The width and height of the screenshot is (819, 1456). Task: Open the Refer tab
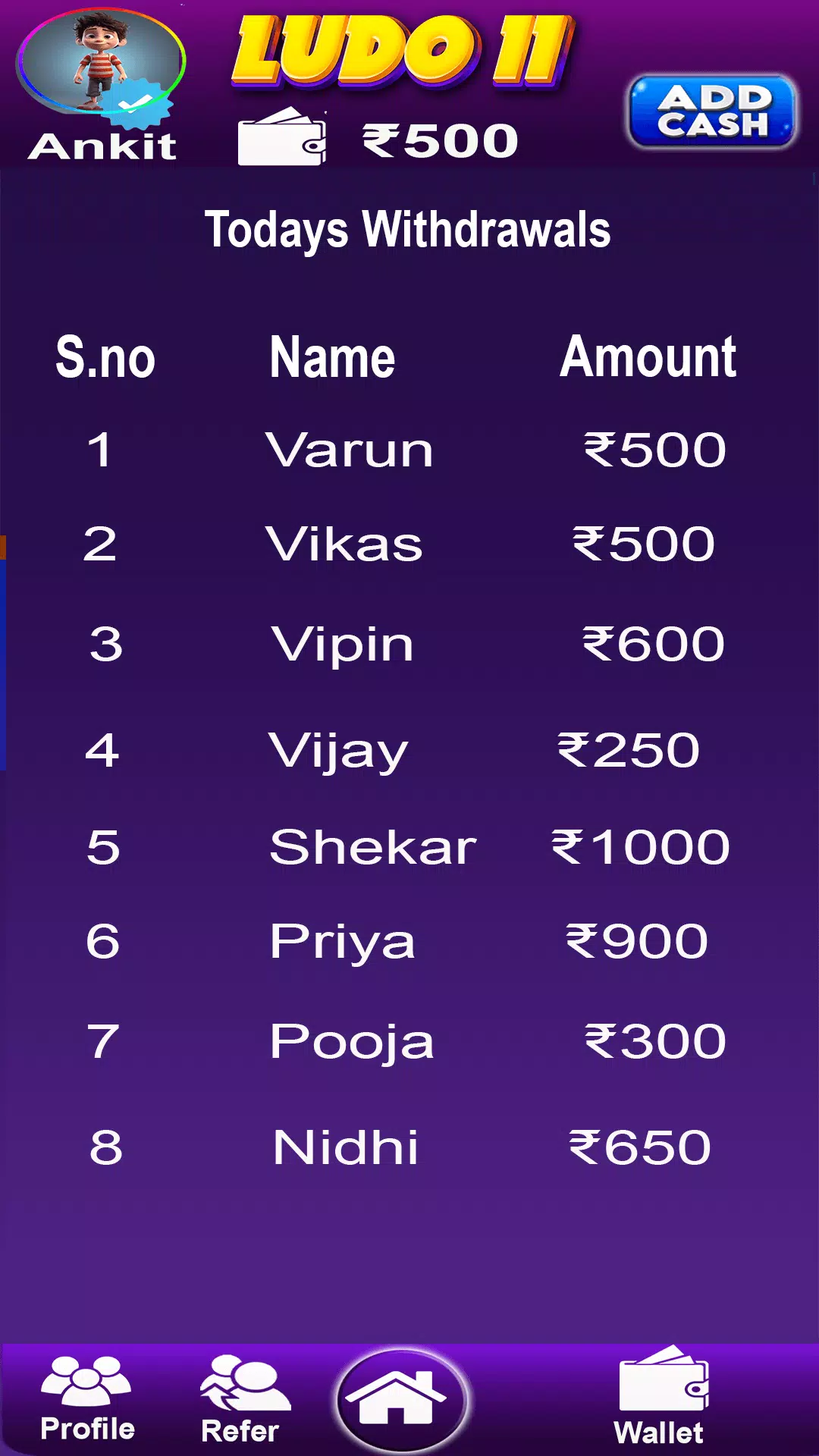243,1399
